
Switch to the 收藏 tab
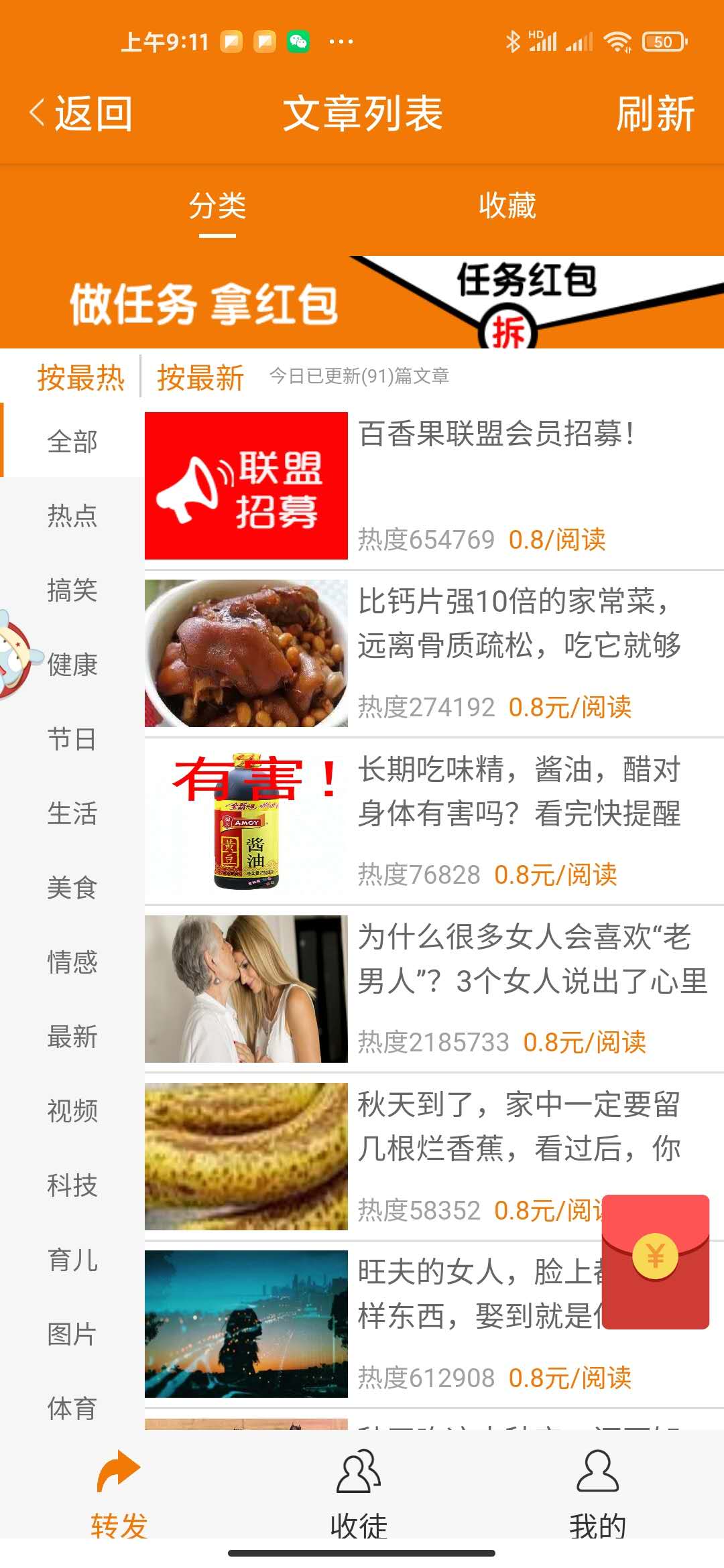[x=507, y=206]
